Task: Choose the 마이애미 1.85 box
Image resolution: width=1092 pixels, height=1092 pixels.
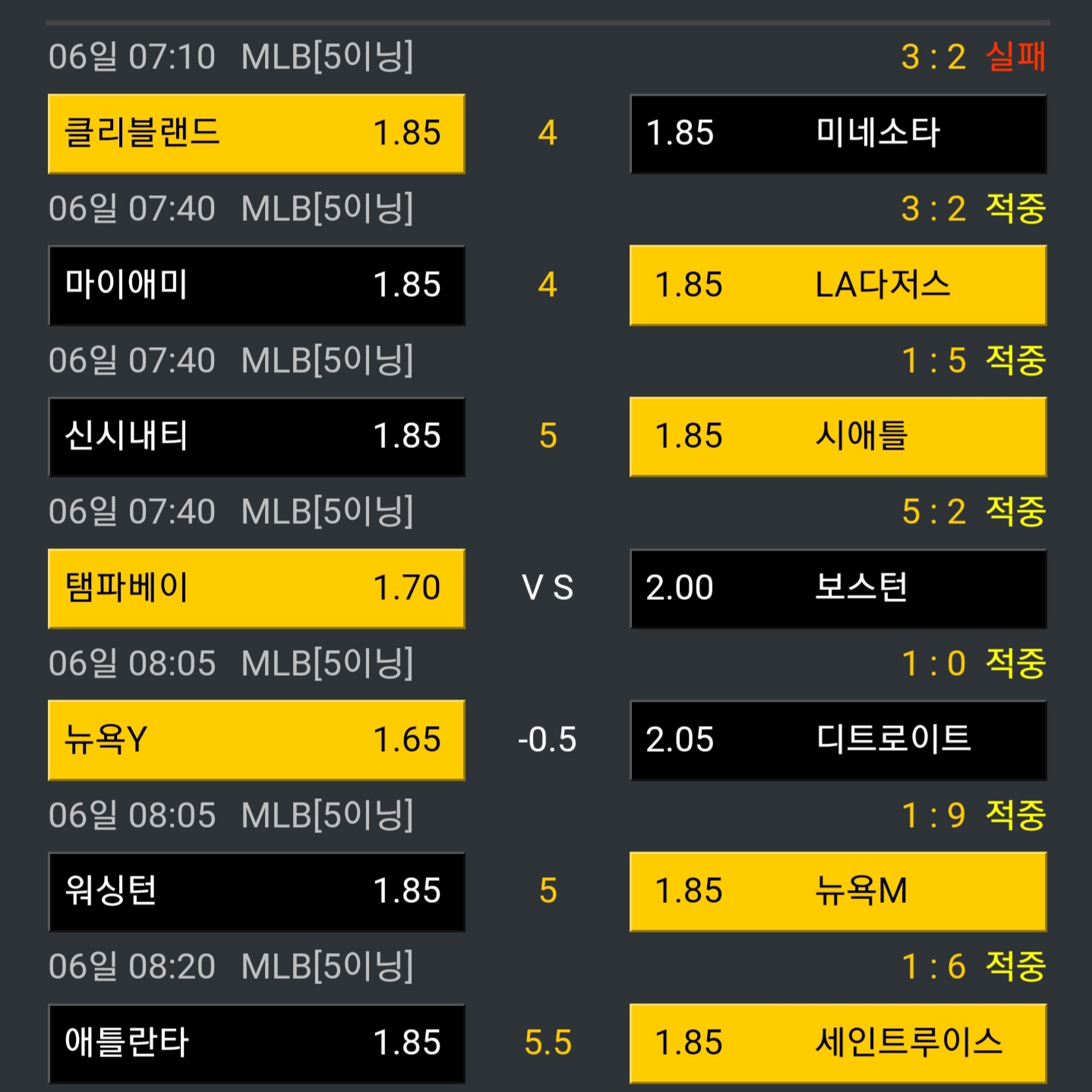Action: [x=257, y=286]
